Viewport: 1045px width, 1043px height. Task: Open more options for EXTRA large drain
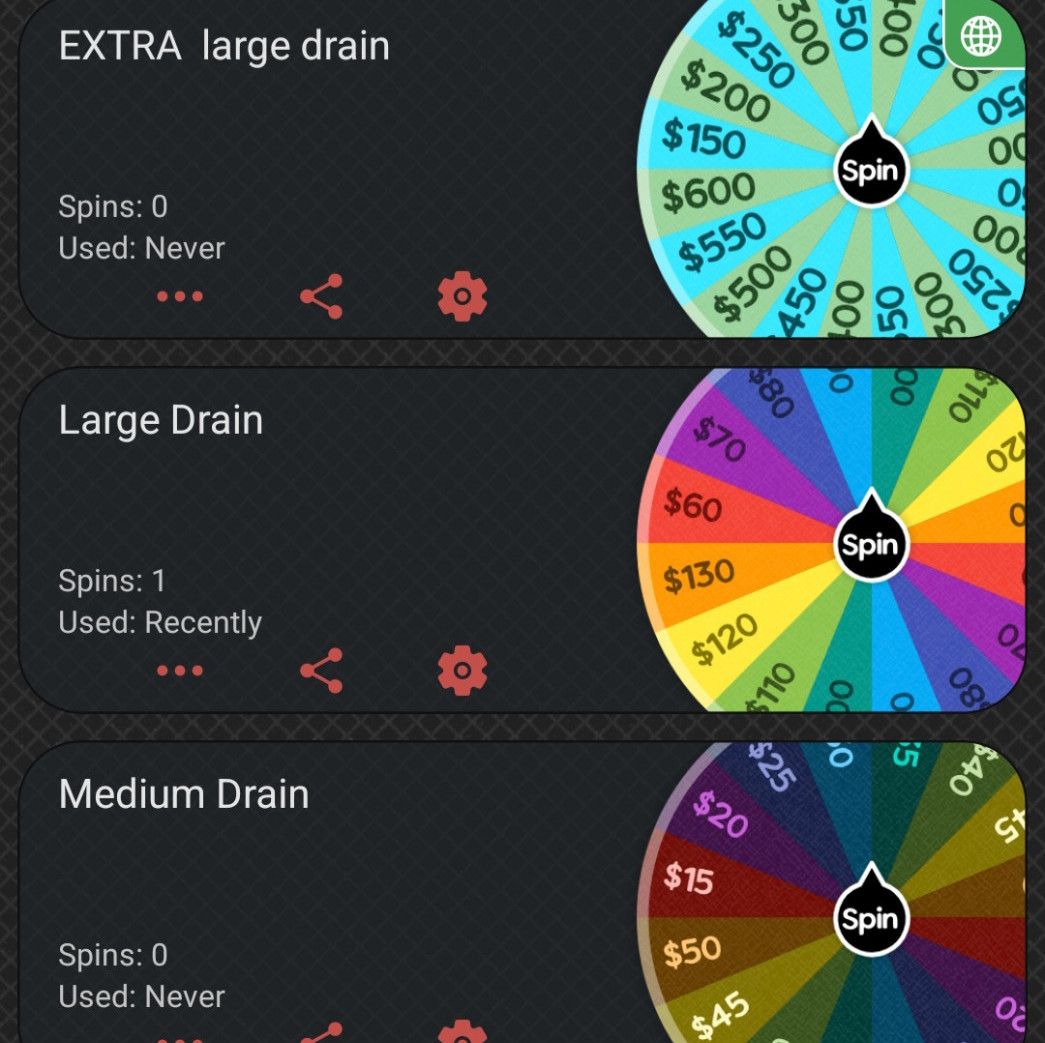point(180,297)
